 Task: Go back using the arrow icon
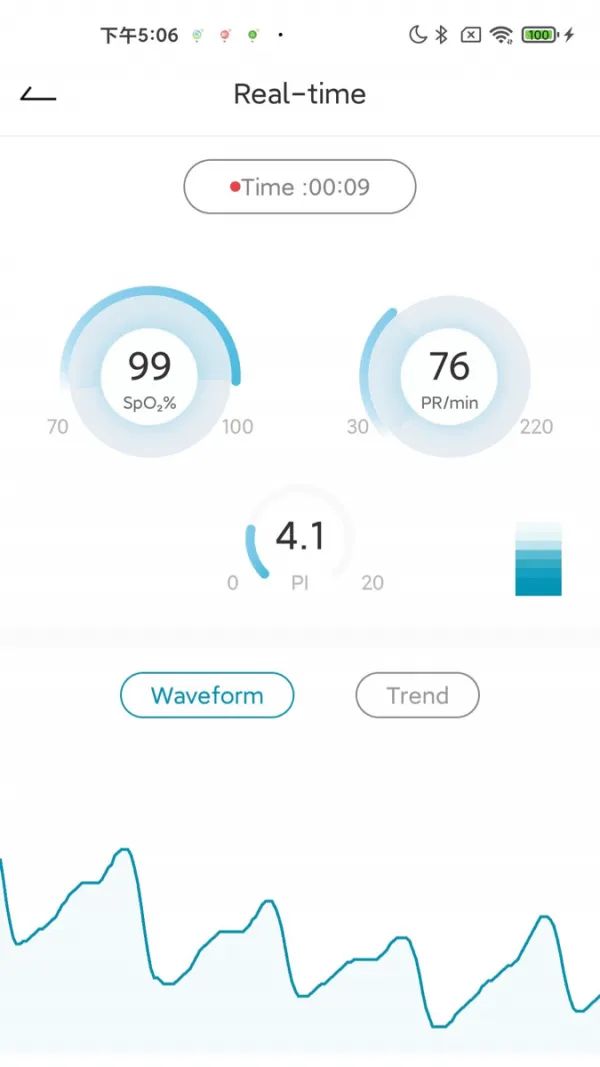[x=38, y=95]
